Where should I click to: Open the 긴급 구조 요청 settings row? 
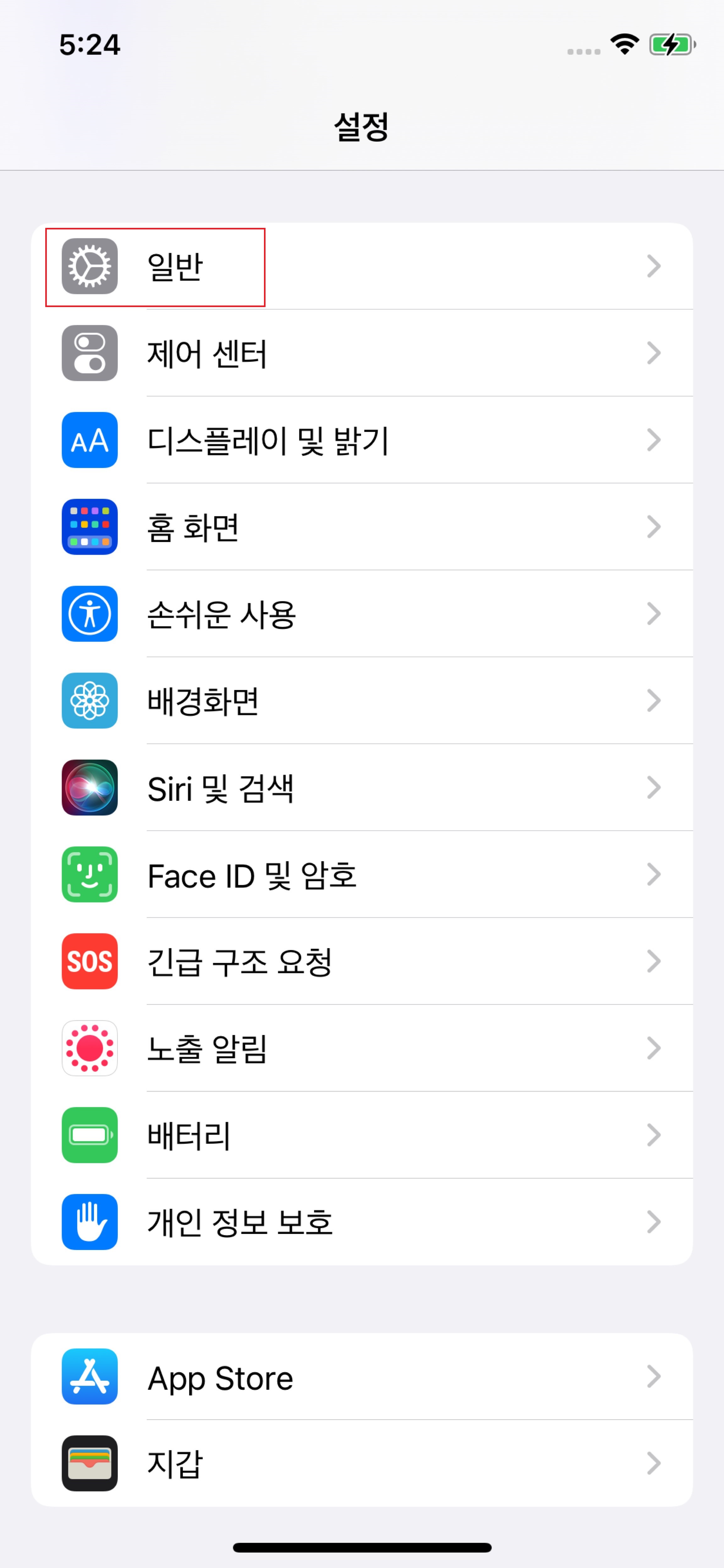tap(362, 962)
